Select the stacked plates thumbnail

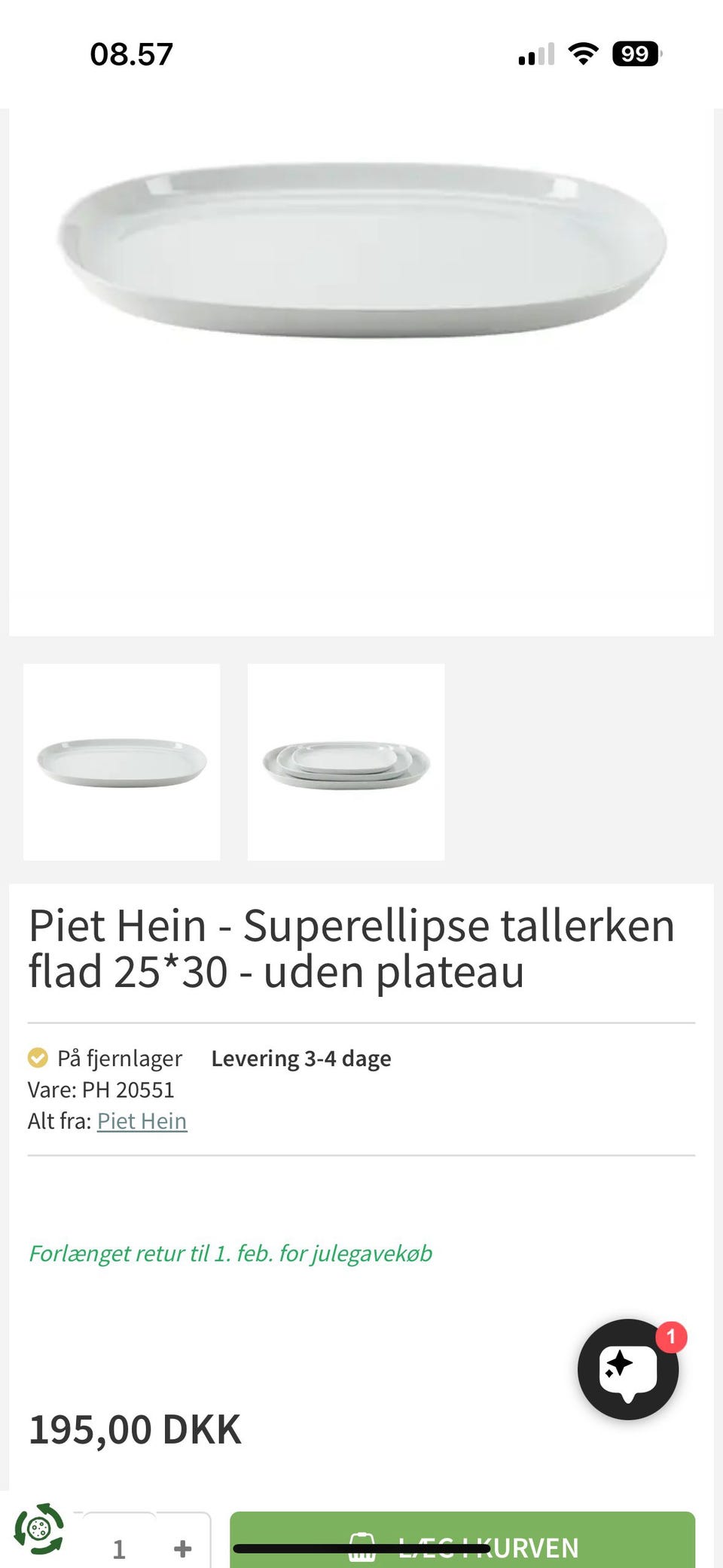(346, 761)
